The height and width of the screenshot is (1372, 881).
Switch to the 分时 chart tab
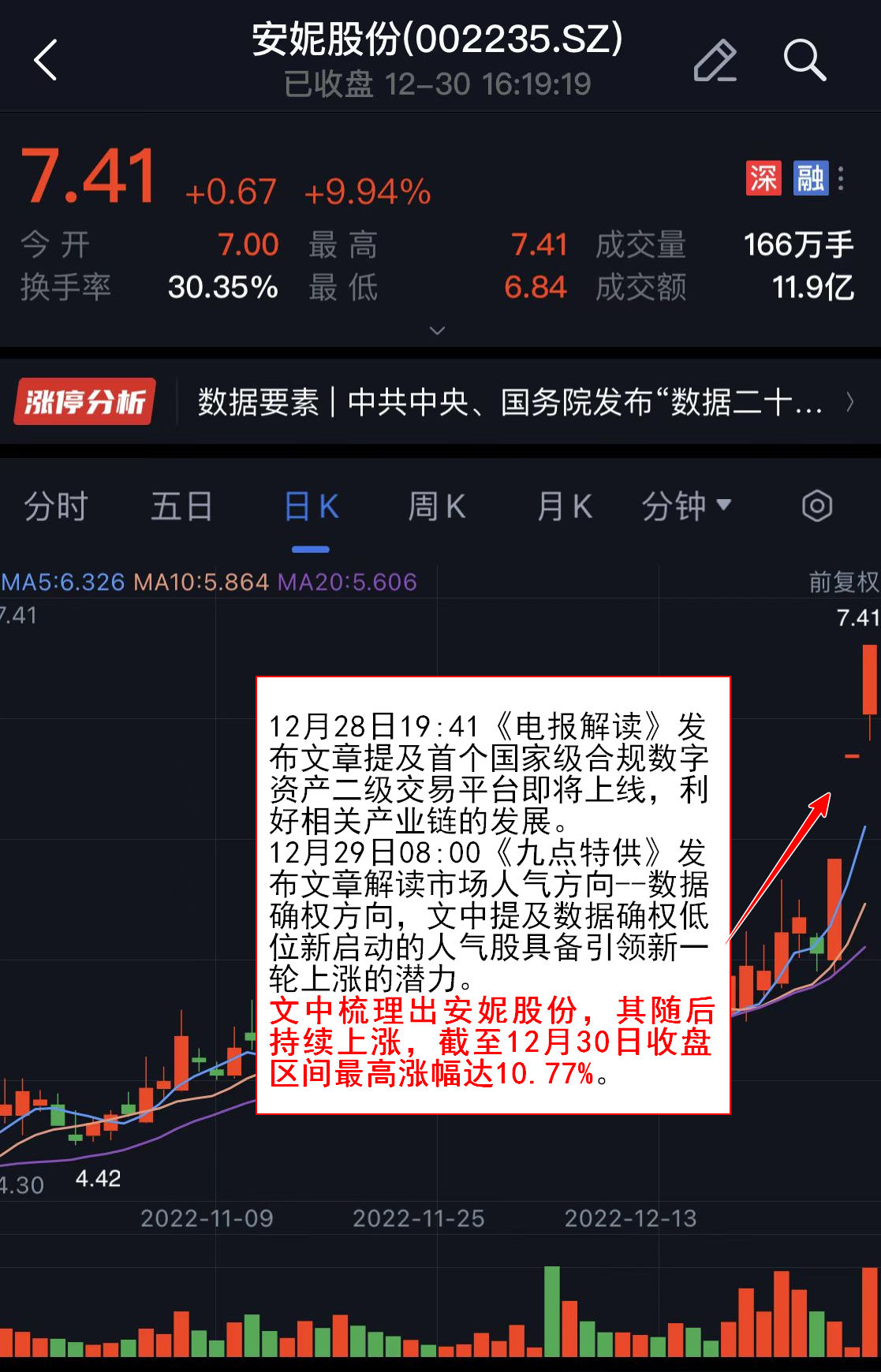pyautogui.click(x=55, y=506)
